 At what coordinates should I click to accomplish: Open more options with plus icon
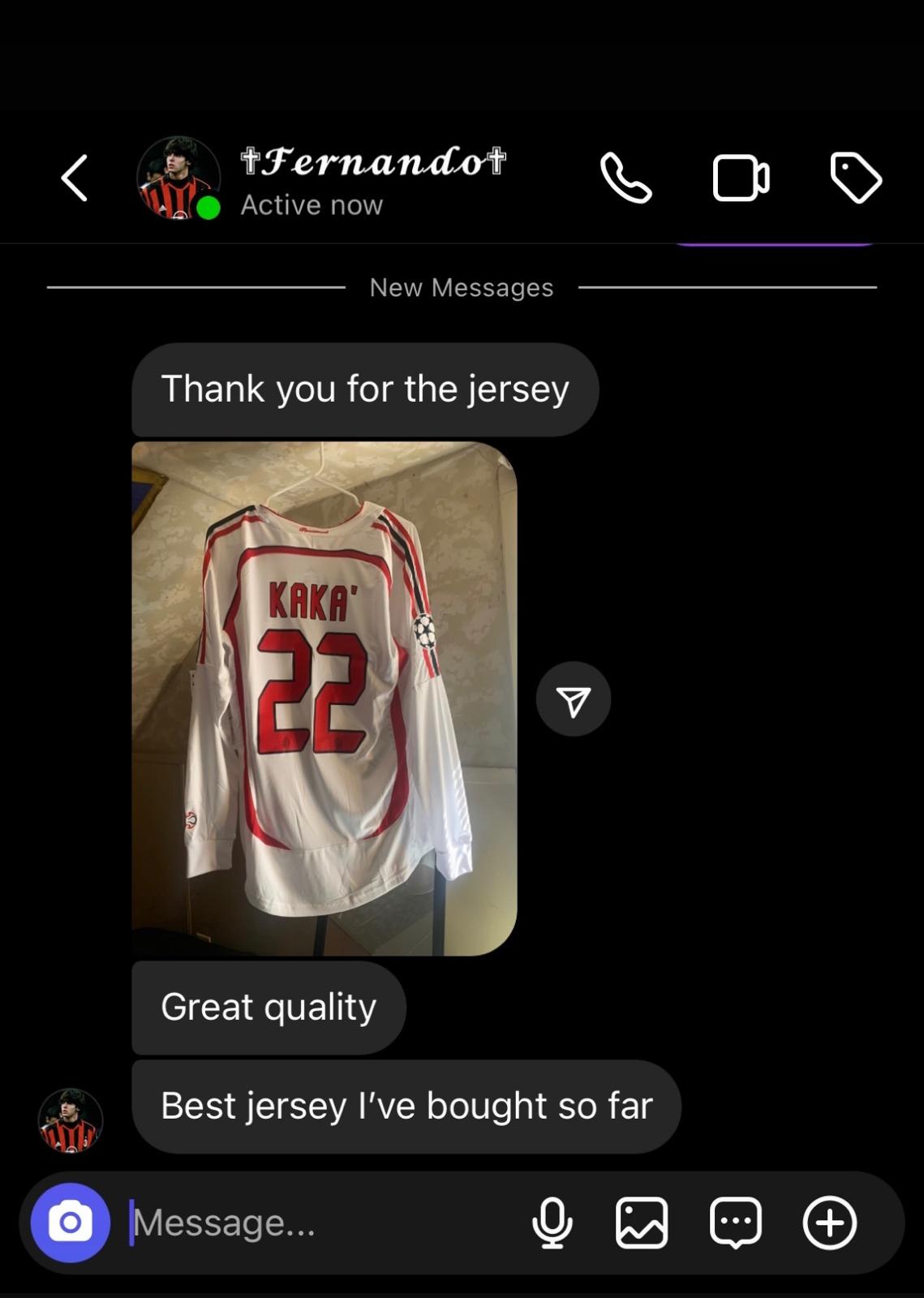click(830, 1223)
